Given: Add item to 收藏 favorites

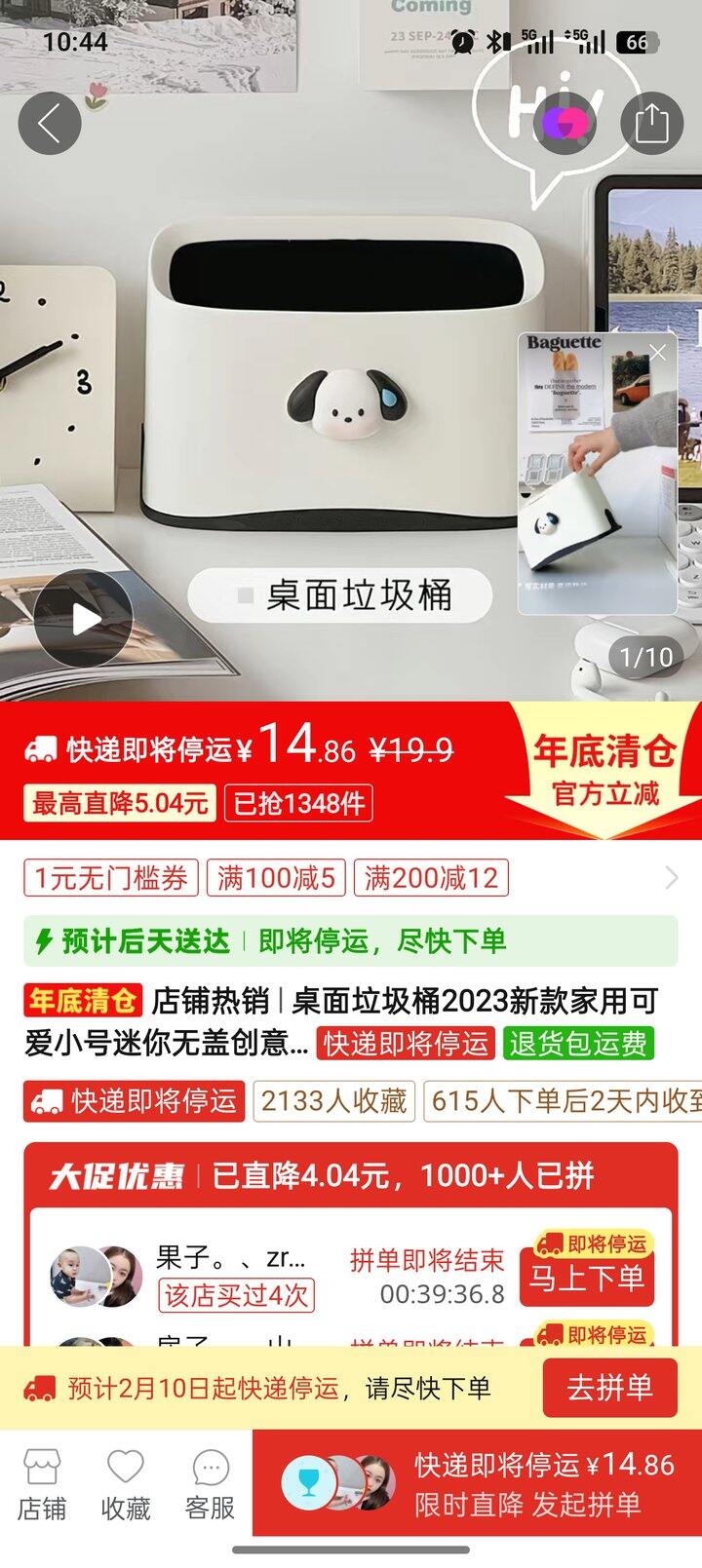Looking at the screenshot, I should point(126,1485).
